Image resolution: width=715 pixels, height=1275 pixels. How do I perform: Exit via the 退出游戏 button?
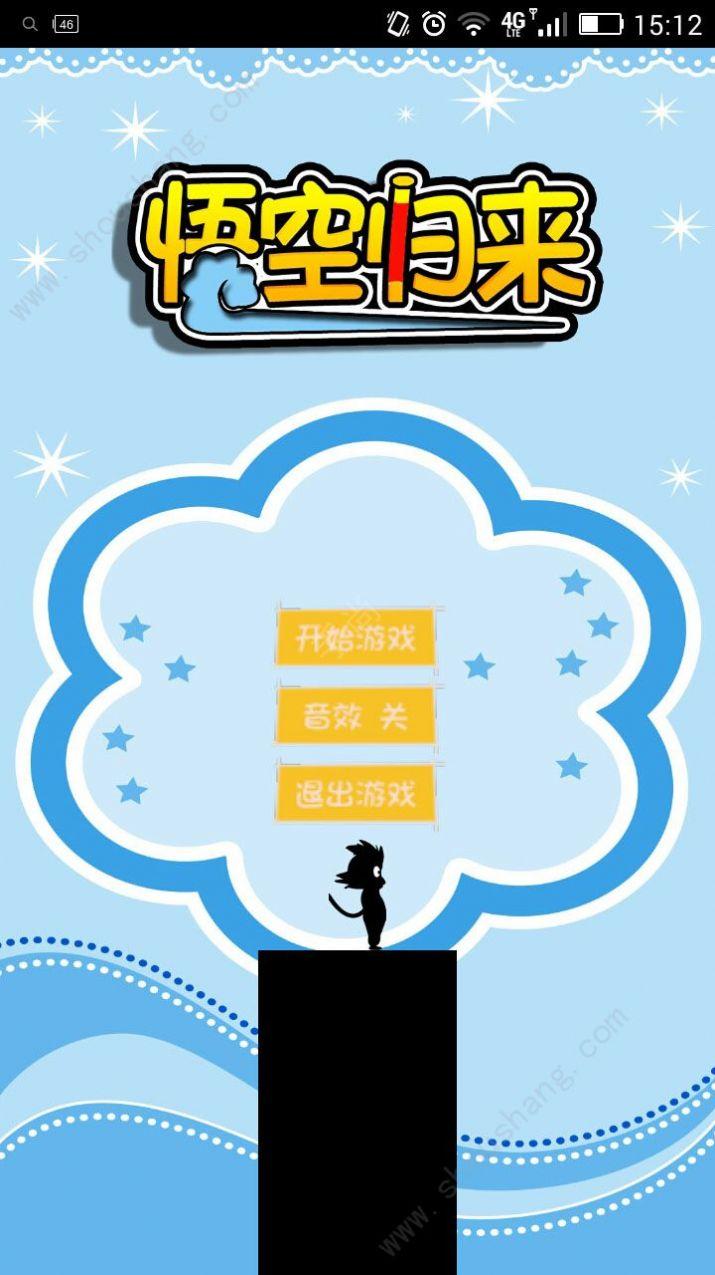[355, 794]
